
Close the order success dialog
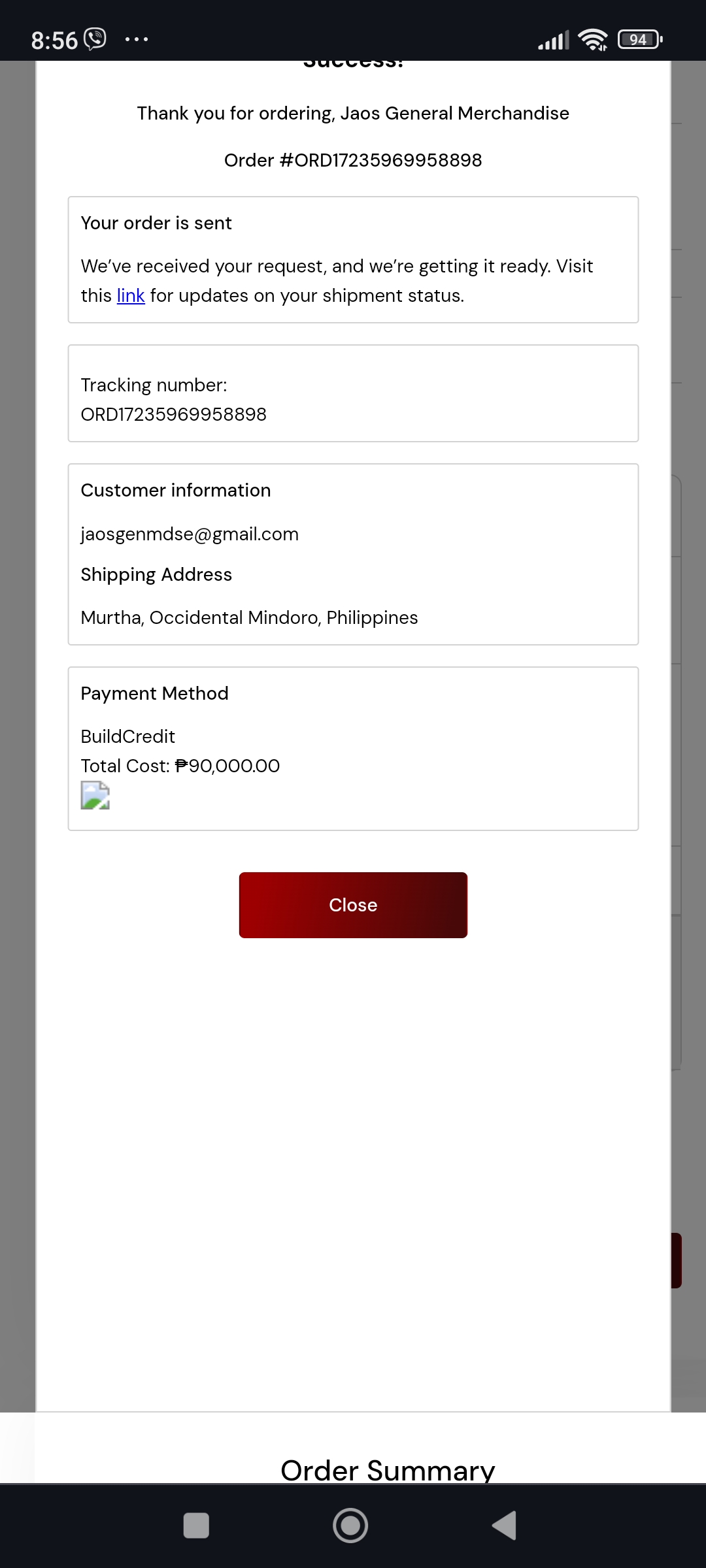tap(353, 905)
